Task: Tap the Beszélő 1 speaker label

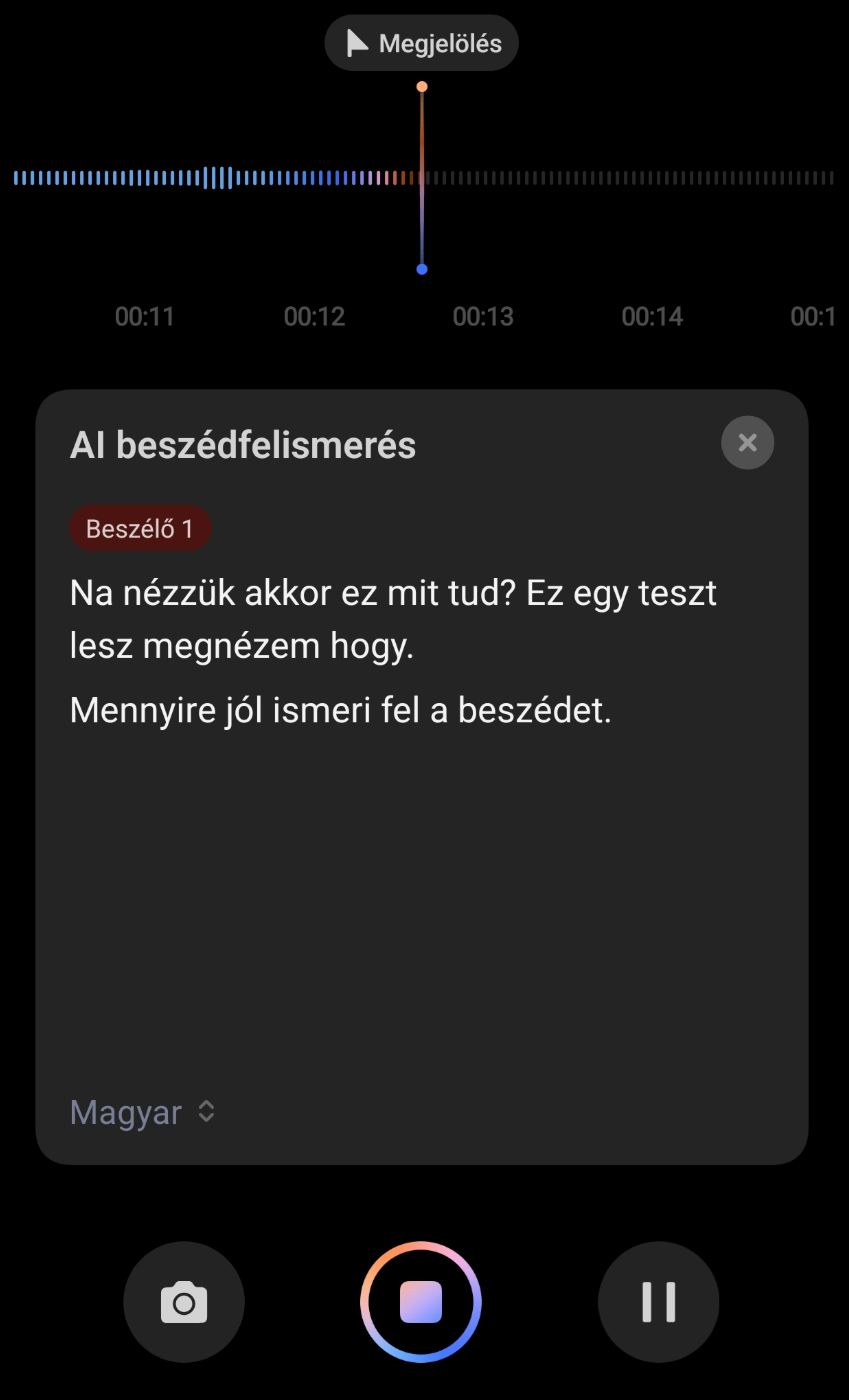Action: click(140, 528)
